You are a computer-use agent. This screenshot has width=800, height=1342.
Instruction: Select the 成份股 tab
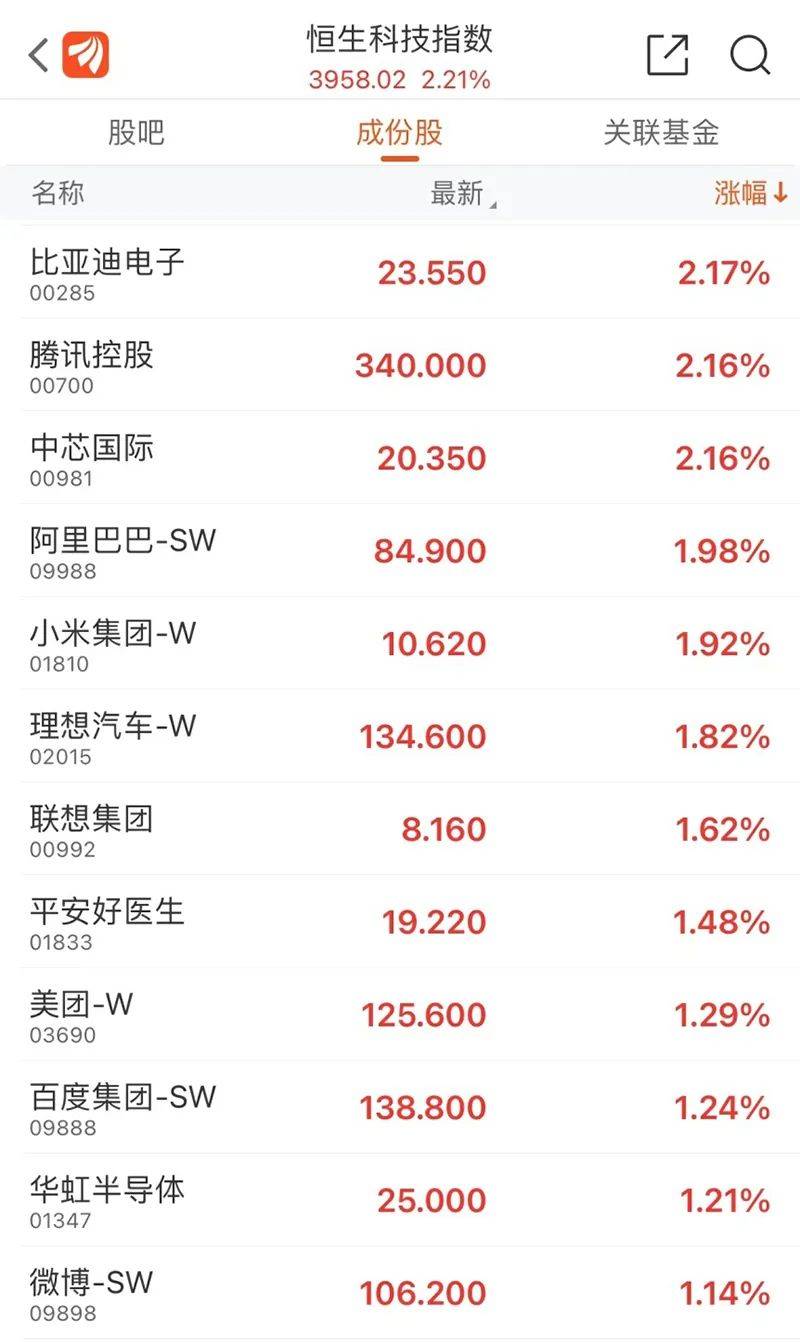[399, 133]
